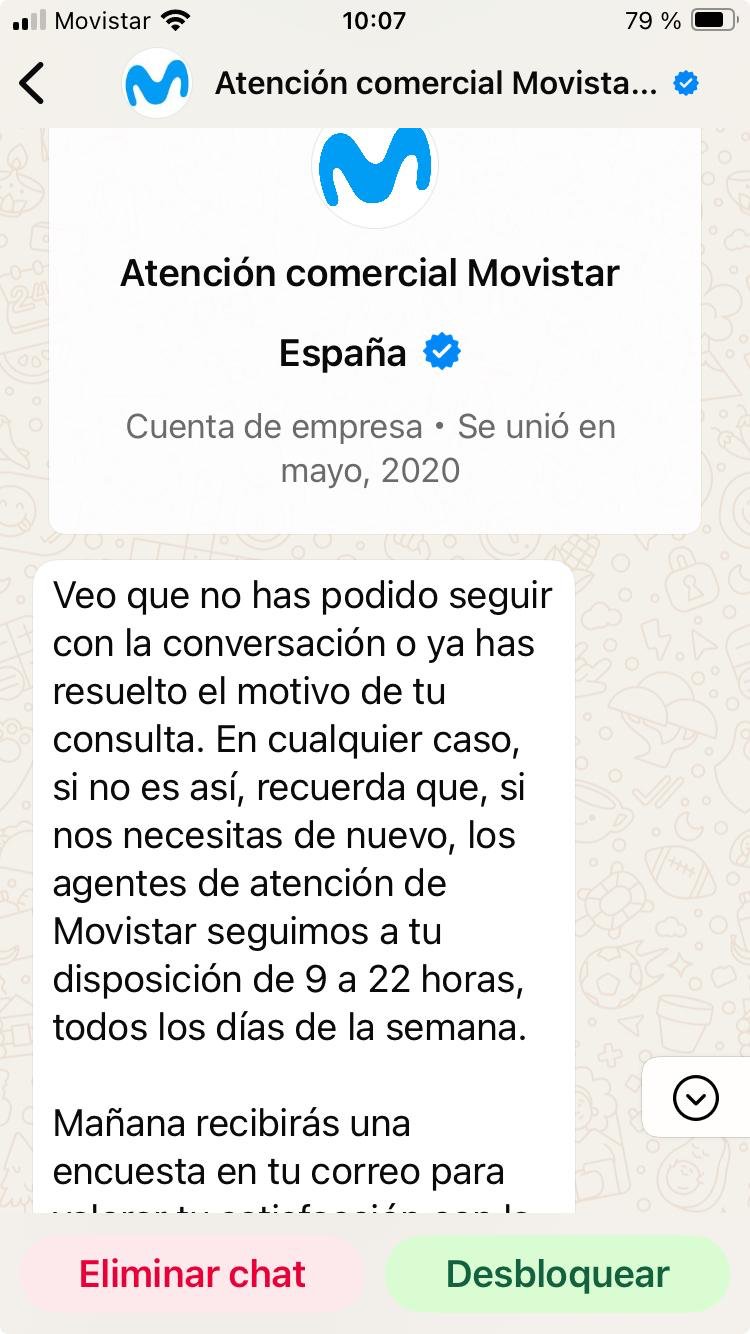Go back to the chat list

click(x=33, y=83)
